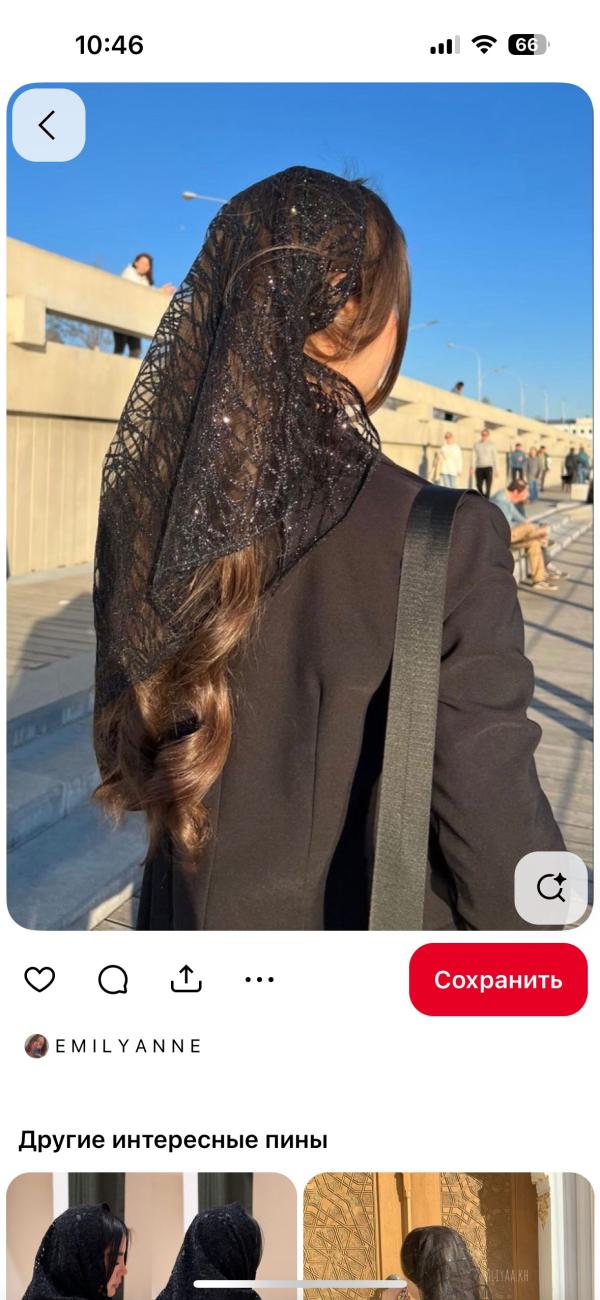Open the EMILYANNE profile
Image resolution: width=600 pixels, height=1300 pixels.
pos(113,1046)
